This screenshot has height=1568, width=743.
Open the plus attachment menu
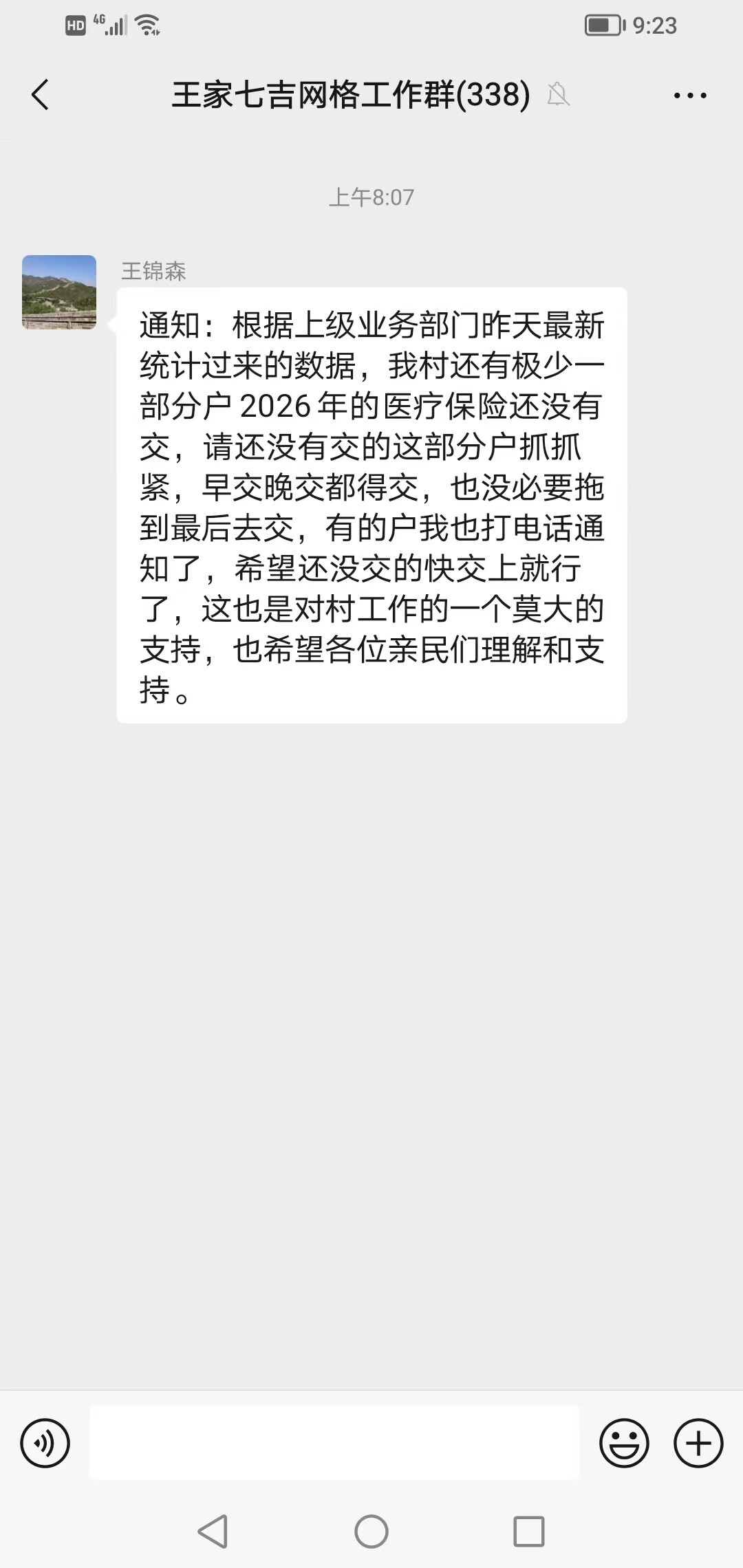(698, 1442)
